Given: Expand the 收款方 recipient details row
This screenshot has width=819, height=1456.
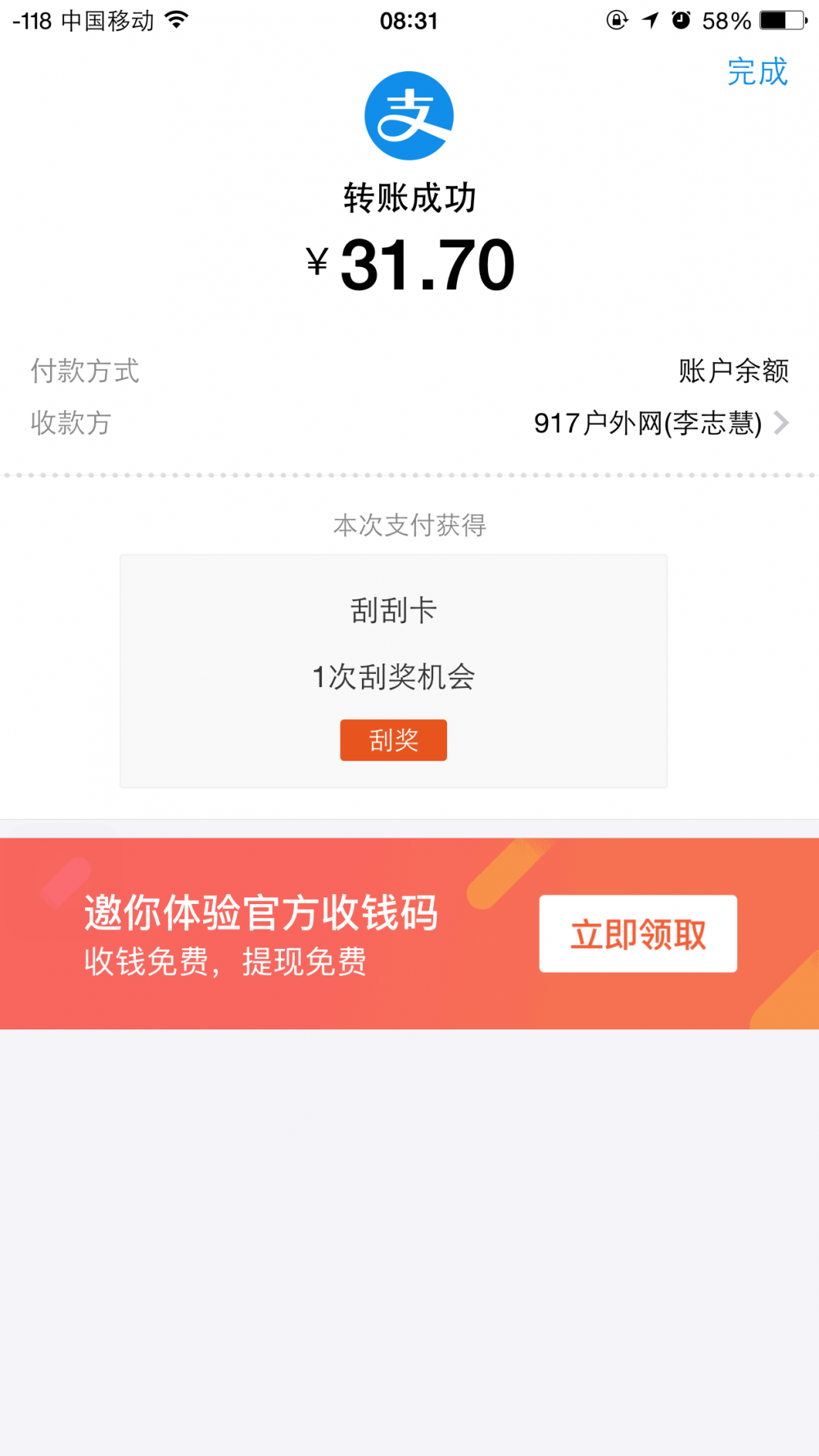Looking at the screenshot, I should click(409, 424).
